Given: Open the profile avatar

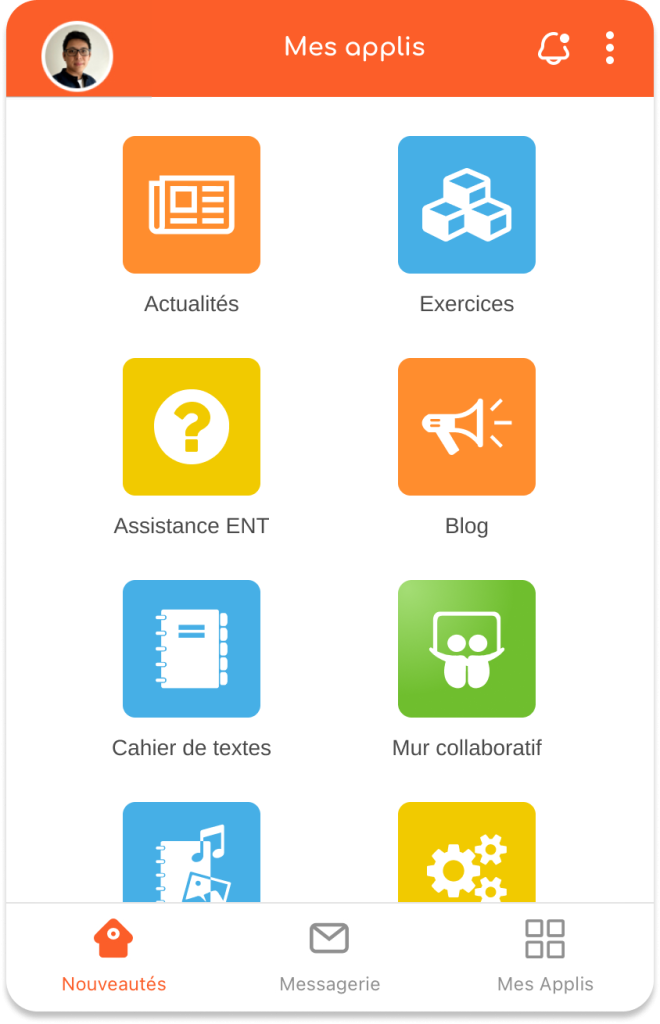Looking at the screenshot, I should coord(77,56).
